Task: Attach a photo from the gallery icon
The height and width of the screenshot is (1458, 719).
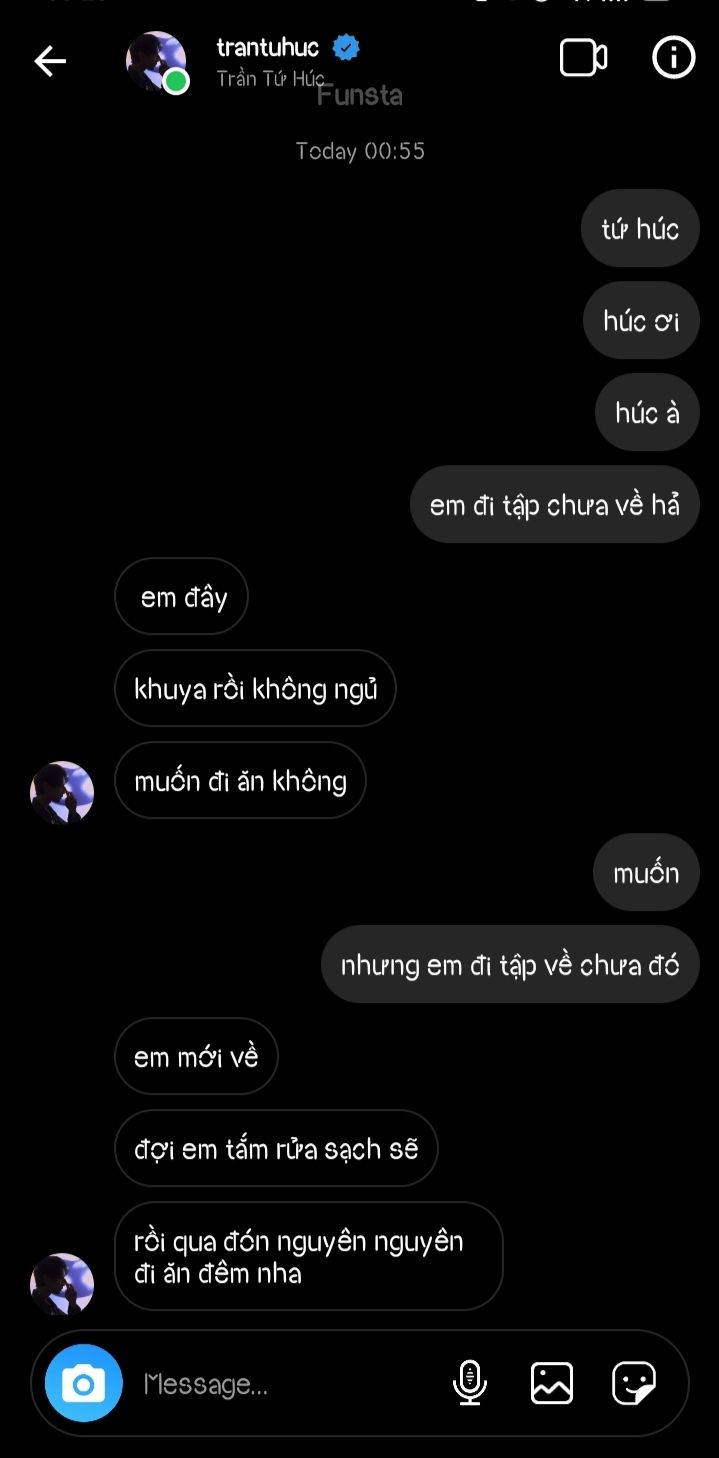Action: 552,1383
